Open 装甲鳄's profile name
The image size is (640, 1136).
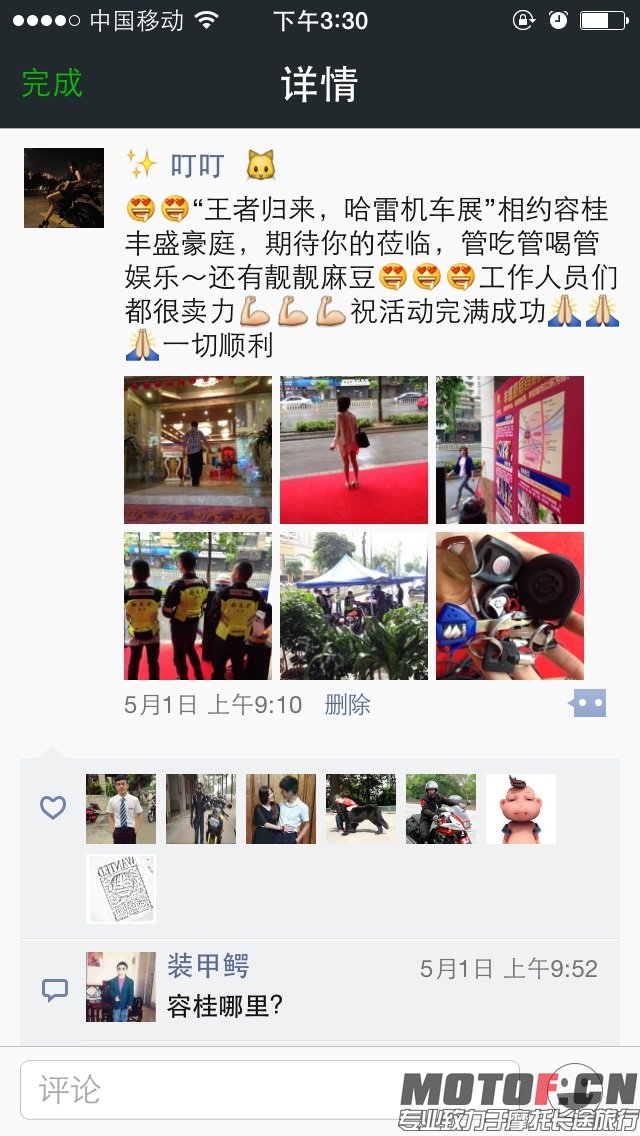point(208,966)
